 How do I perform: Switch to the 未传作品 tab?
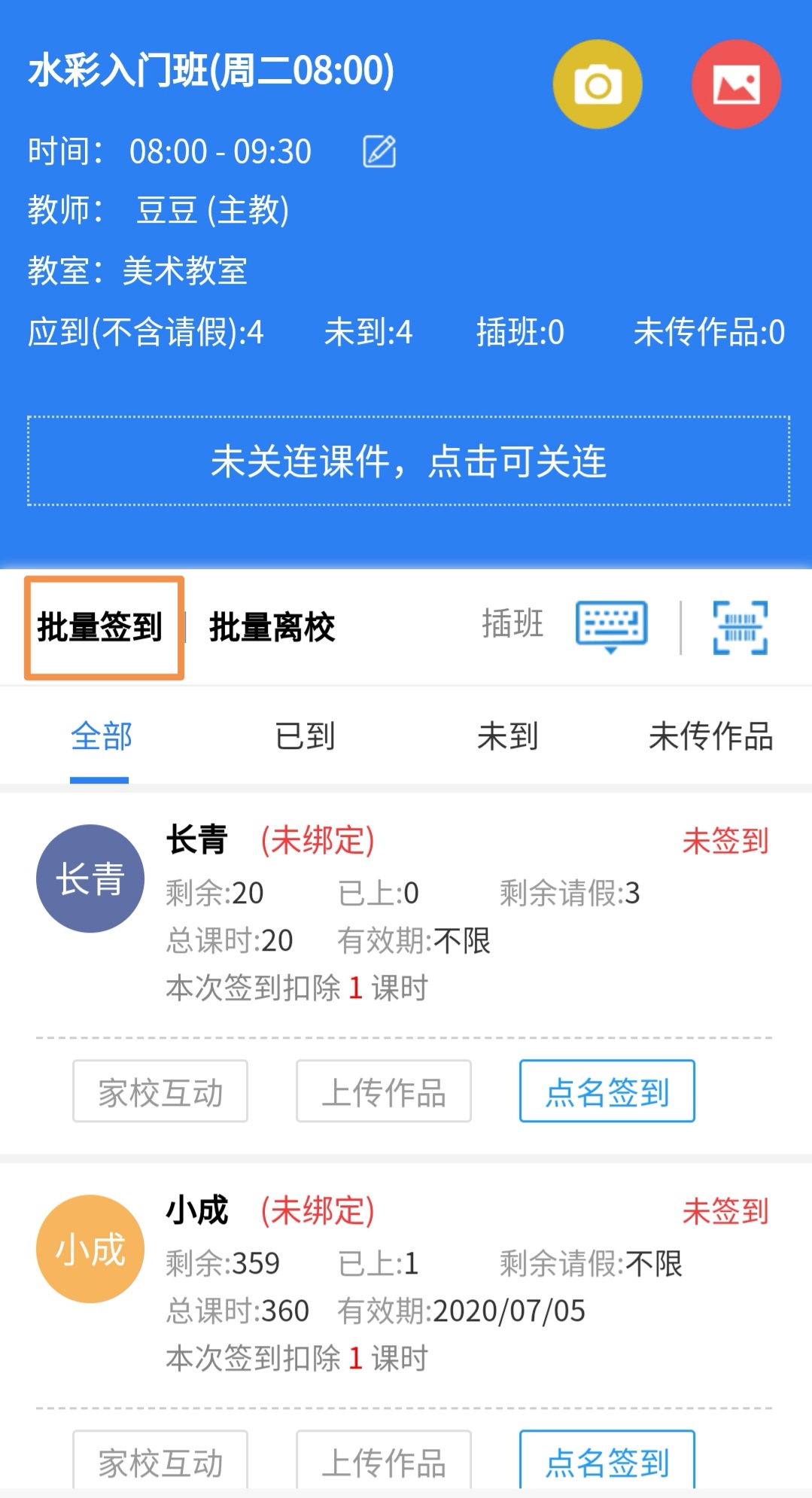[710, 736]
